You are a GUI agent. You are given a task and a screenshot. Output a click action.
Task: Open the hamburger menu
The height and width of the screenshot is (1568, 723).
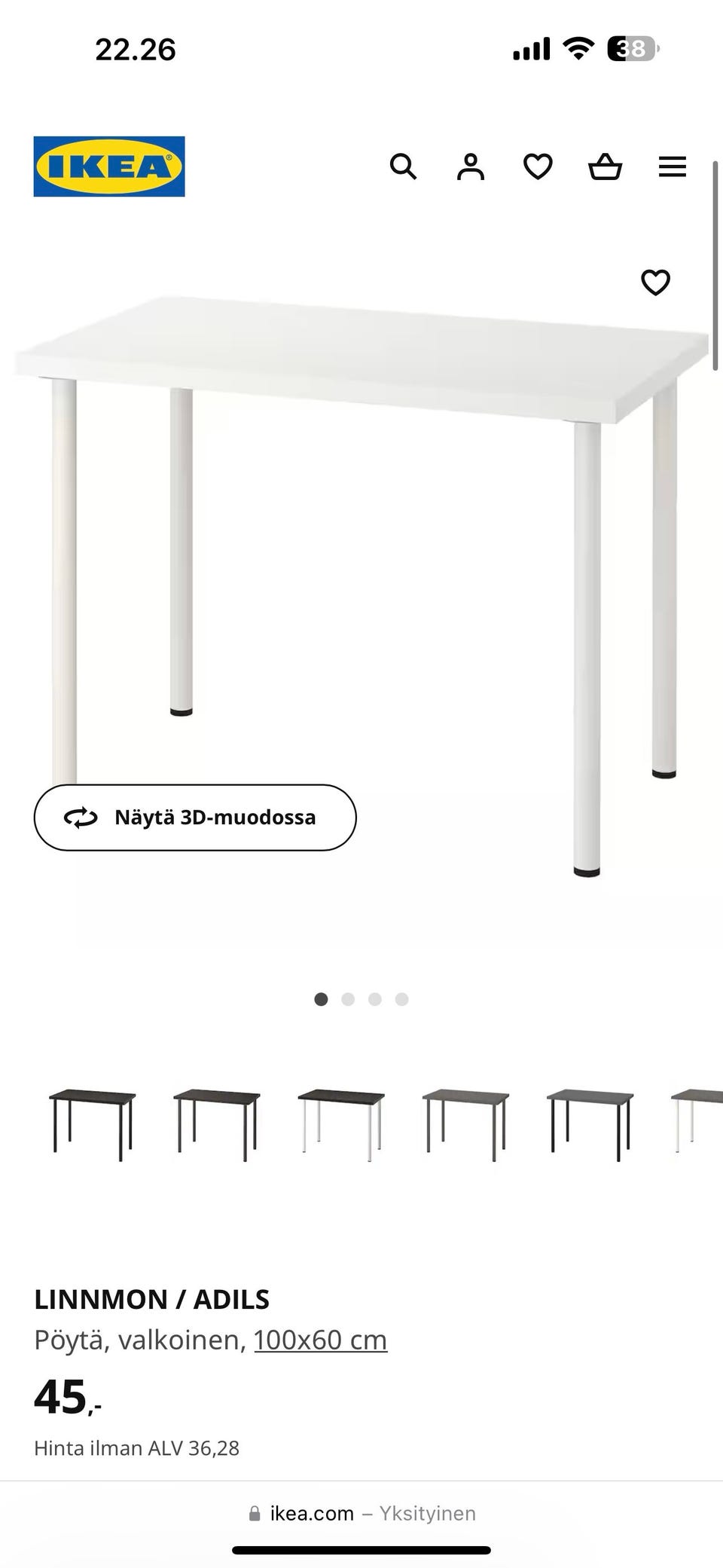pos(672,167)
